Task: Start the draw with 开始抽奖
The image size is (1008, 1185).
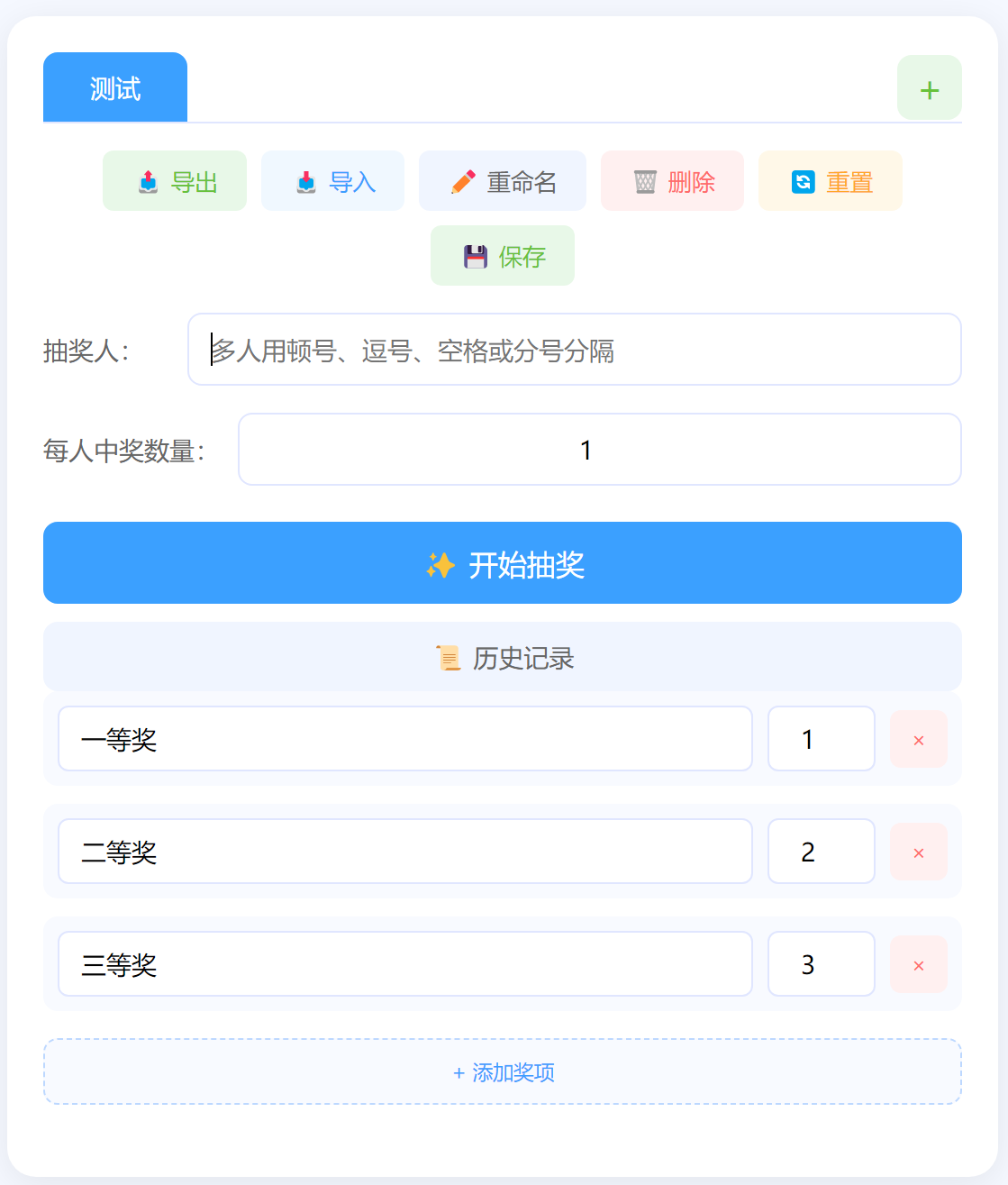Action: (502, 563)
